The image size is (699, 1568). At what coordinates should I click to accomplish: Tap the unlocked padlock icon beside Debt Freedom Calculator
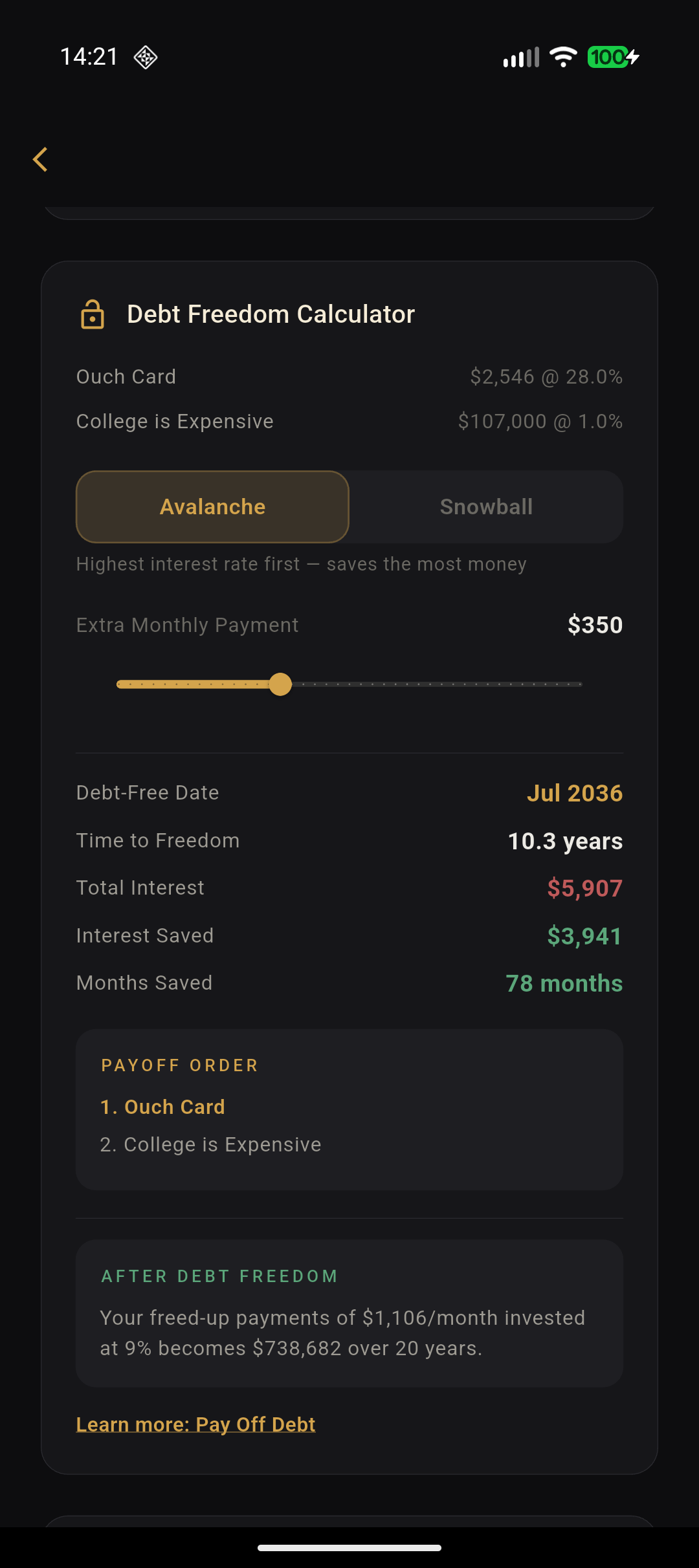pos(92,315)
